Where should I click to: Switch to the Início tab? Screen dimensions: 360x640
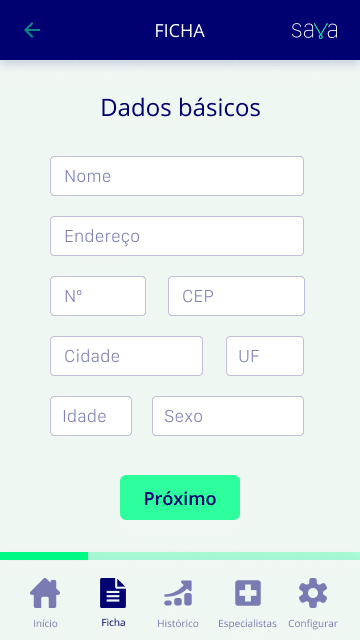(x=45, y=602)
